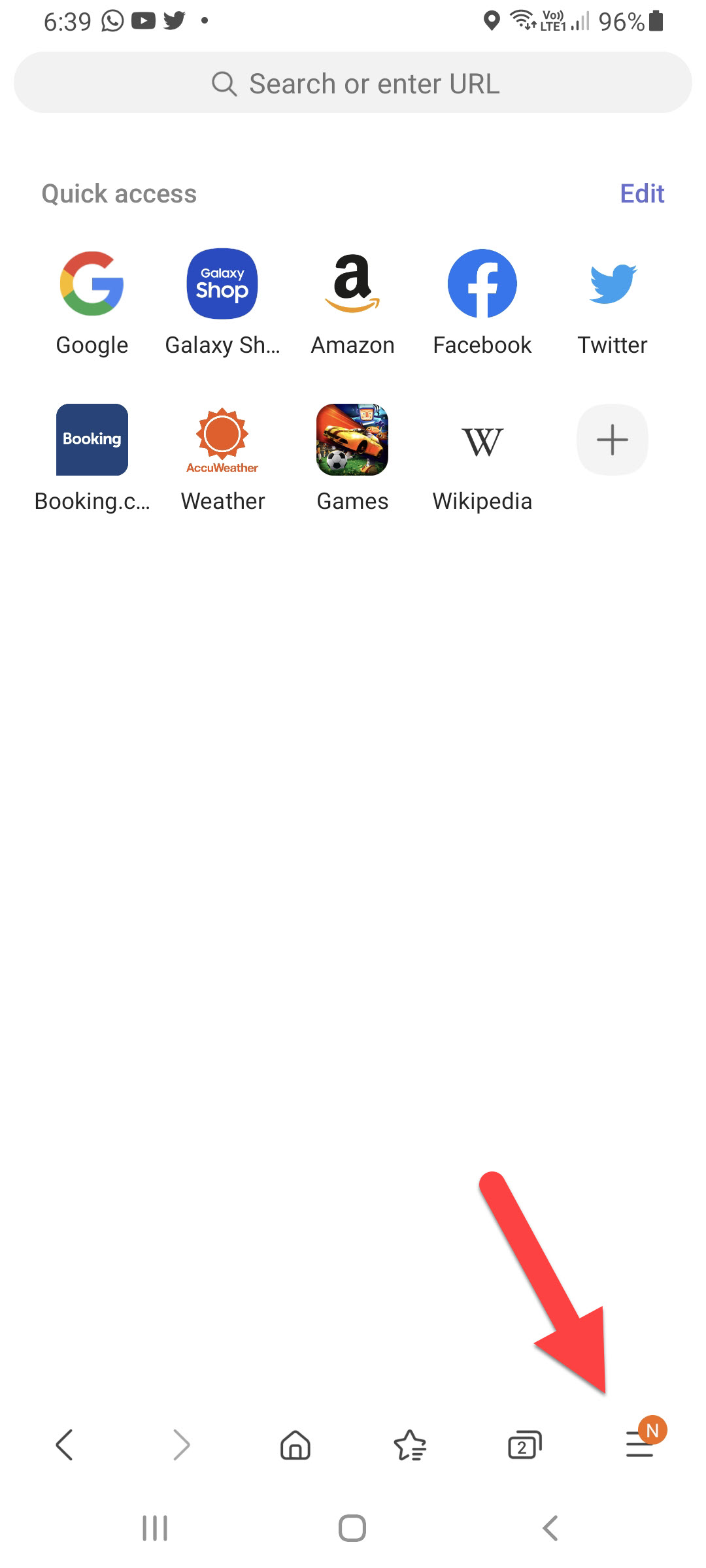This screenshot has width=706, height=1568.
Task: Open the Galaxy Shop shortcut
Action: [222, 284]
